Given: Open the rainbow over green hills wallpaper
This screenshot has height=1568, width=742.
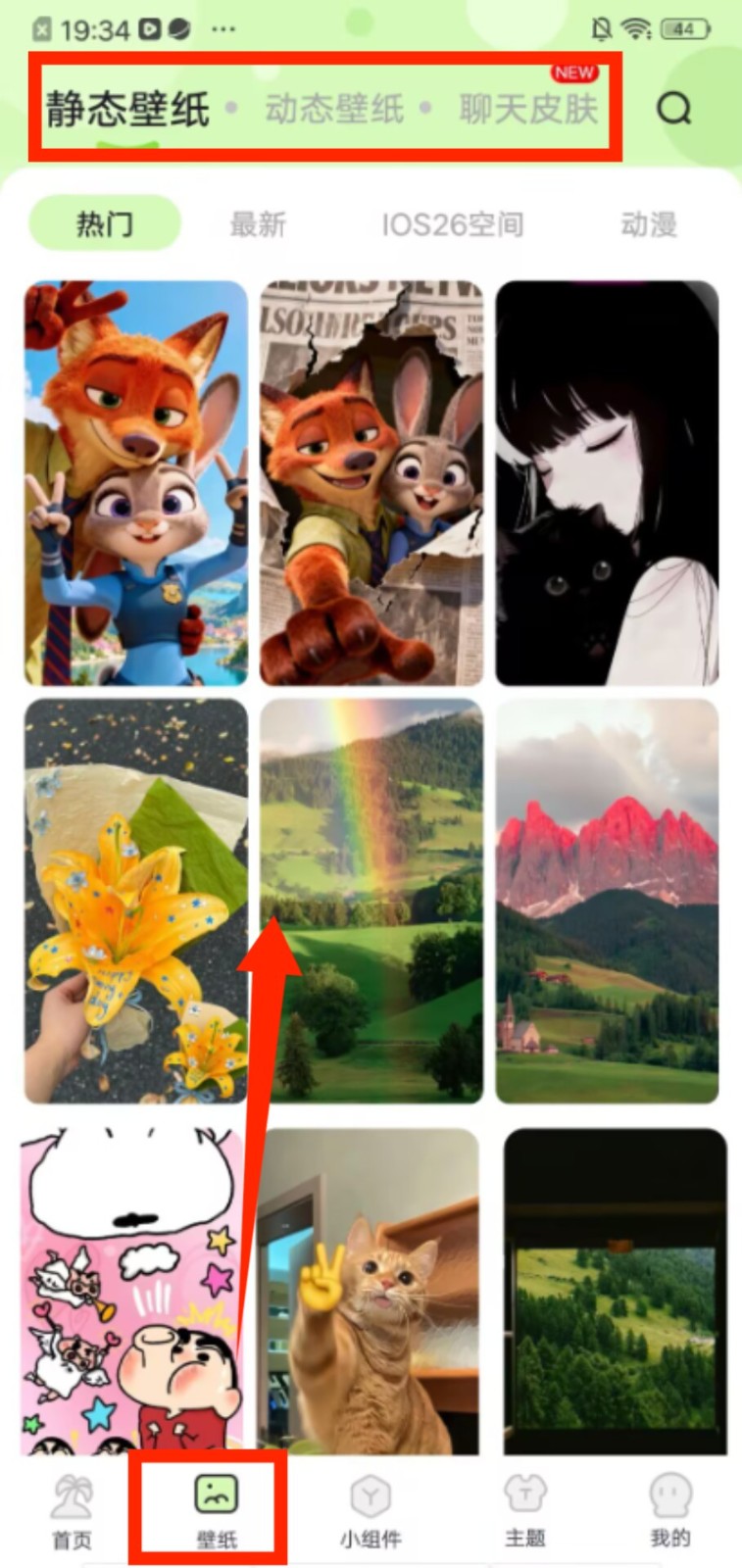Looking at the screenshot, I should (x=371, y=901).
